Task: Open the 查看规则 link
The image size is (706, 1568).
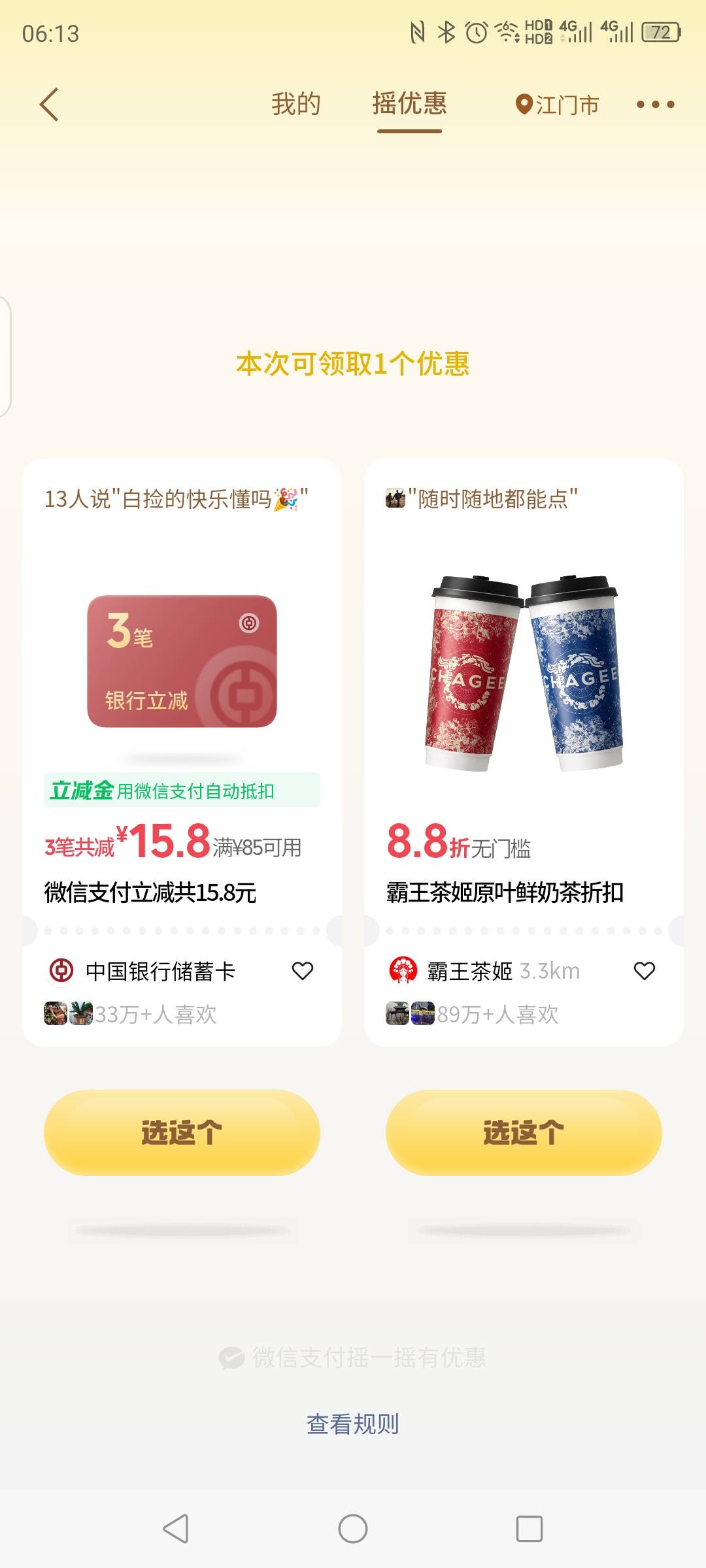Action: tap(353, 1424)
